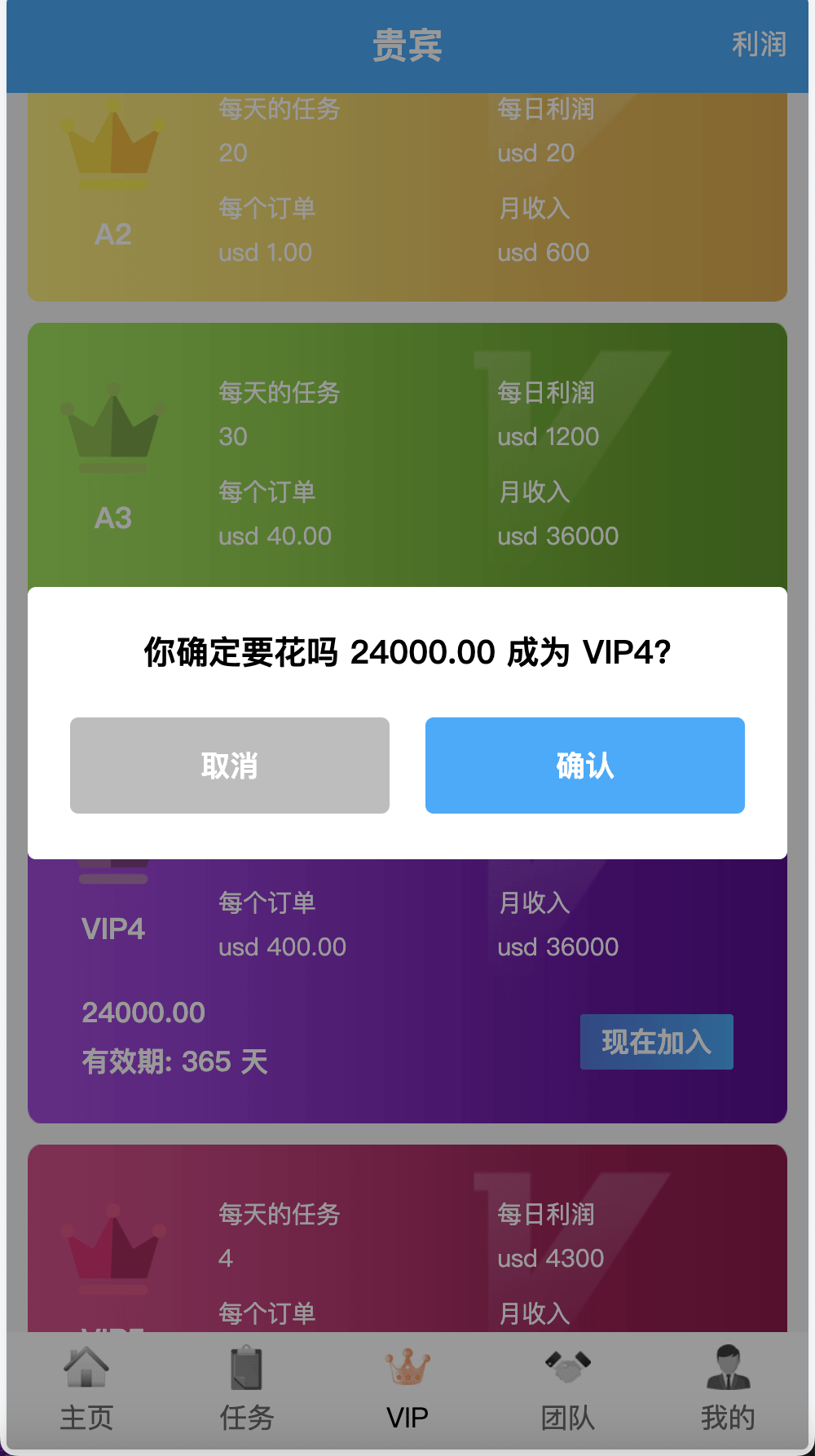Viewport: 815px width, 1456px height.
Task: Open the 利润 link in header
Action: [758, 44]
